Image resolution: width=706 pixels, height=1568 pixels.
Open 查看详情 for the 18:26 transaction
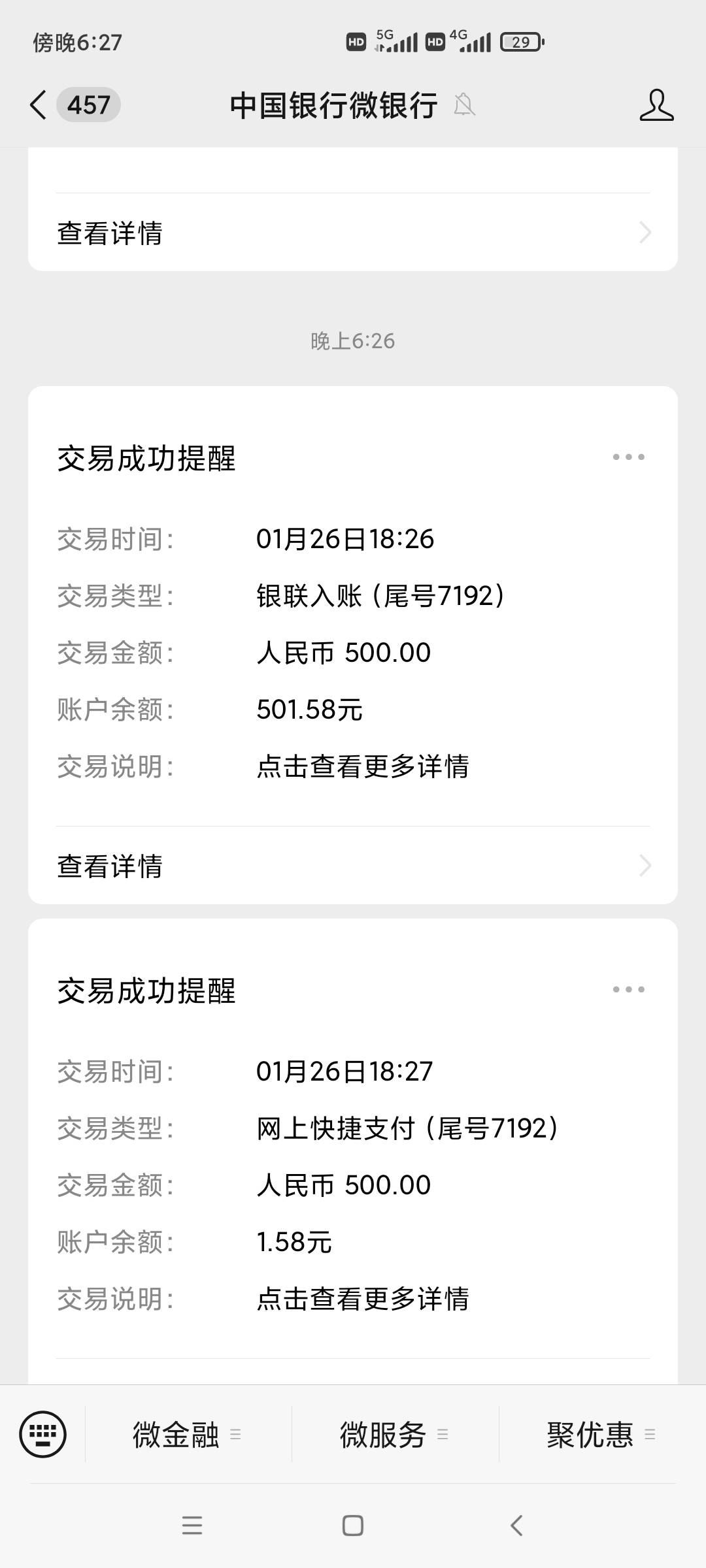(x=353, y=866)
